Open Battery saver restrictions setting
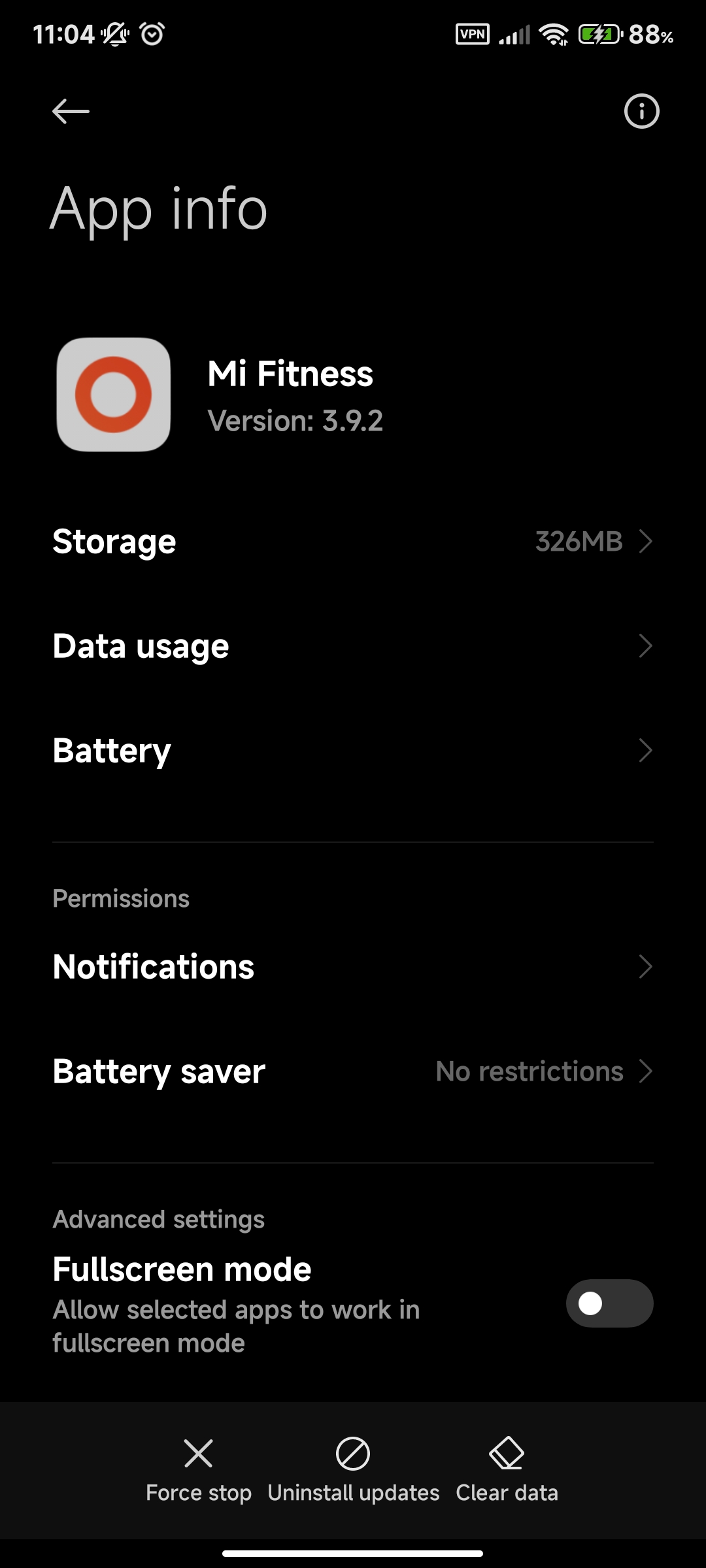 click(x=353, y=1071)
